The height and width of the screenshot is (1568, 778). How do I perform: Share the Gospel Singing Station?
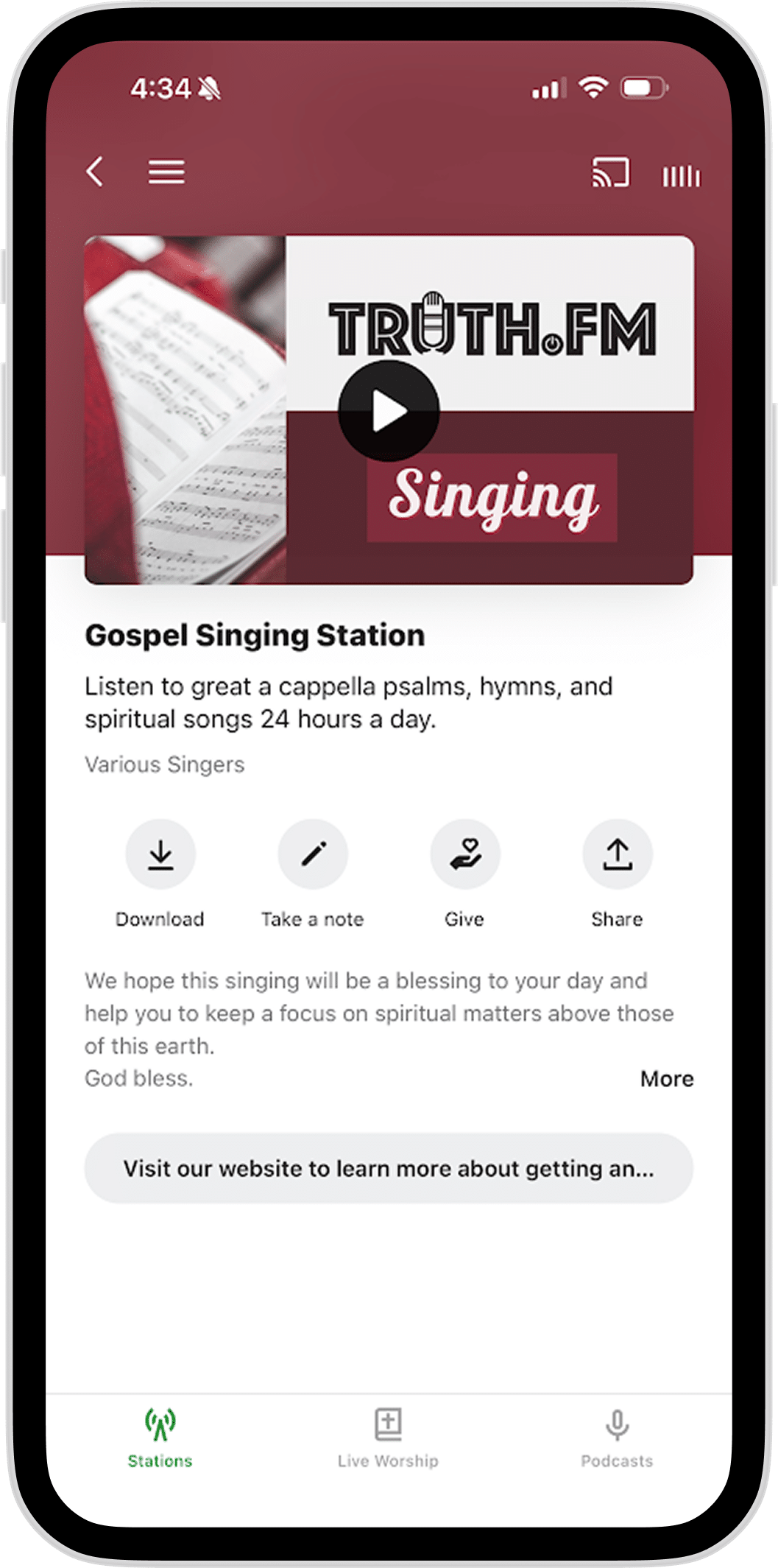pos(618,855)
